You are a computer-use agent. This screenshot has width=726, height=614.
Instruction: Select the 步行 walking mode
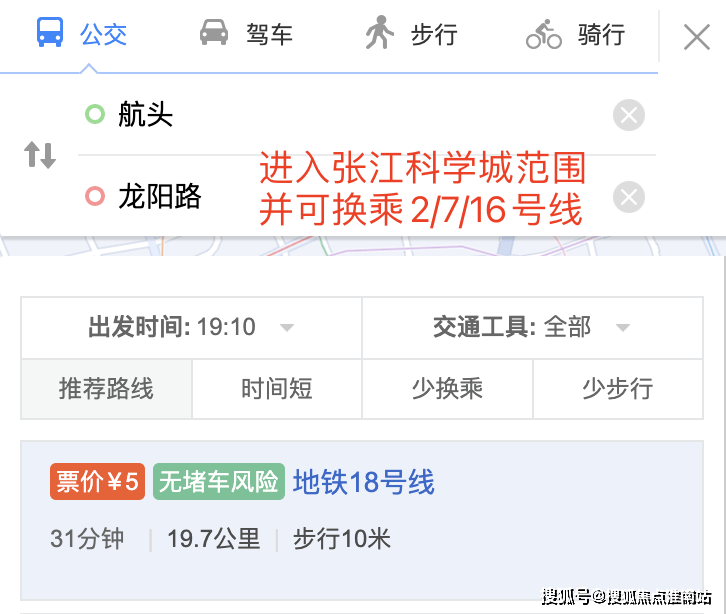coord(410,35)
